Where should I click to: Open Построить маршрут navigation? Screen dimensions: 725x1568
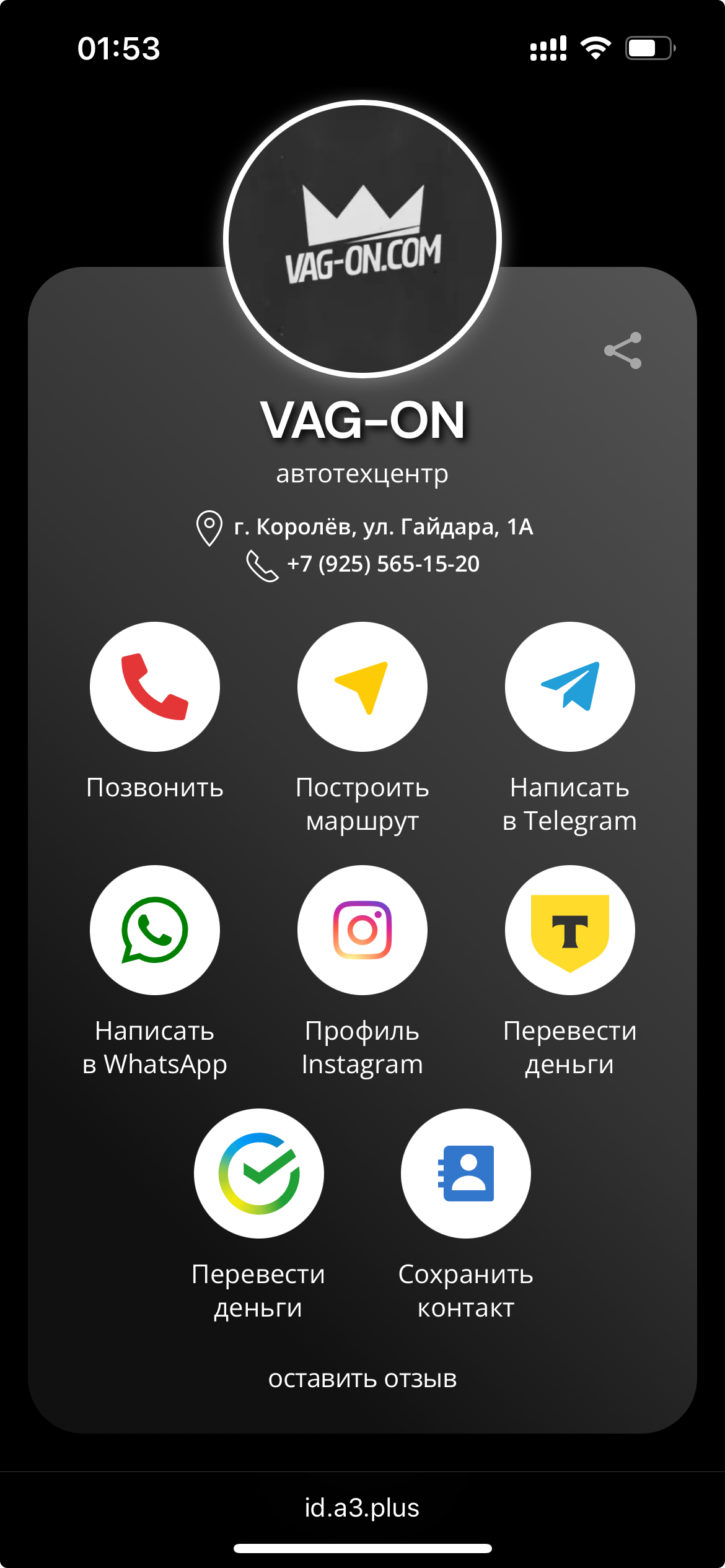[x=362, y=687]
